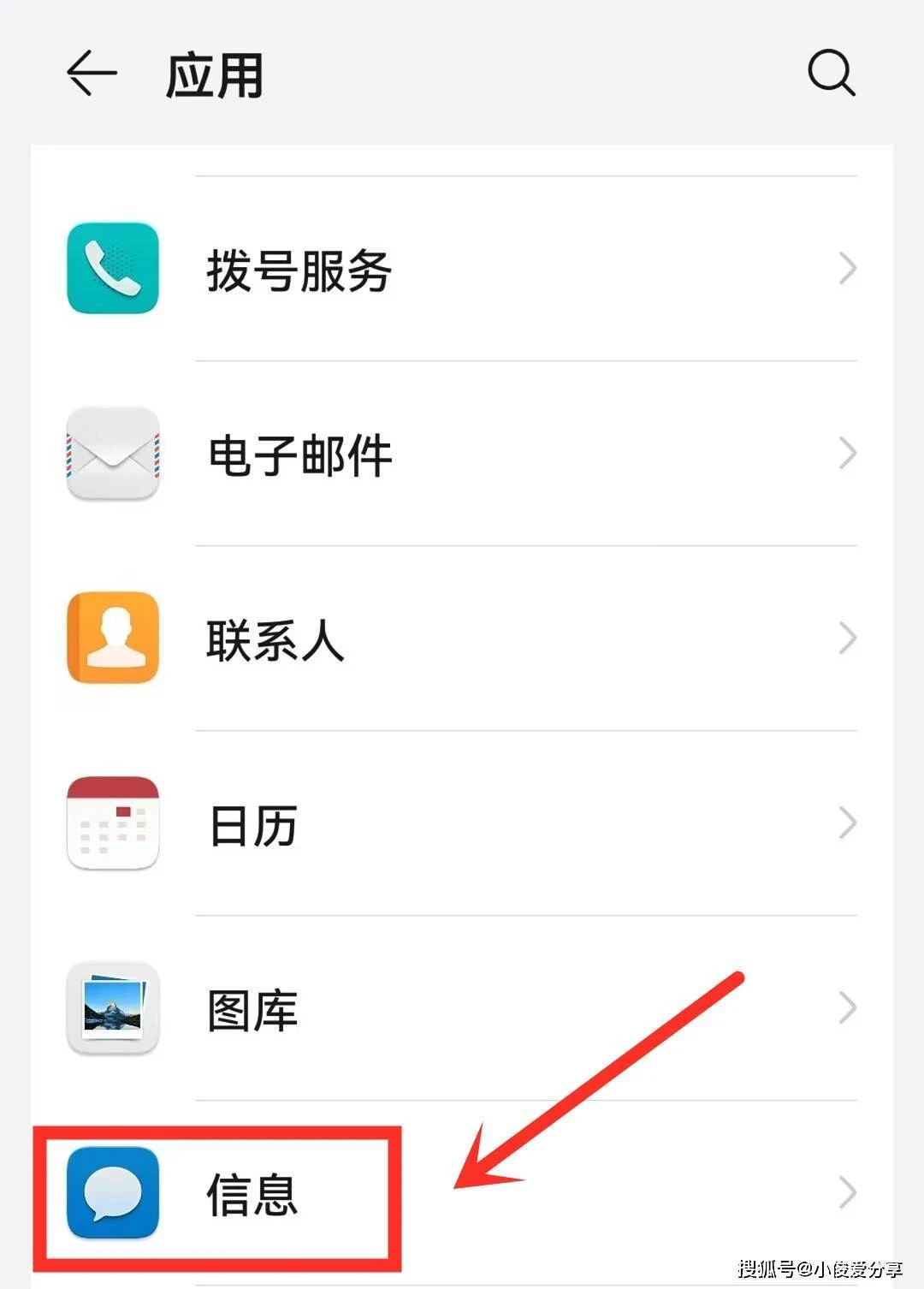Open 电子邮件 settings

tap(462, 454)
